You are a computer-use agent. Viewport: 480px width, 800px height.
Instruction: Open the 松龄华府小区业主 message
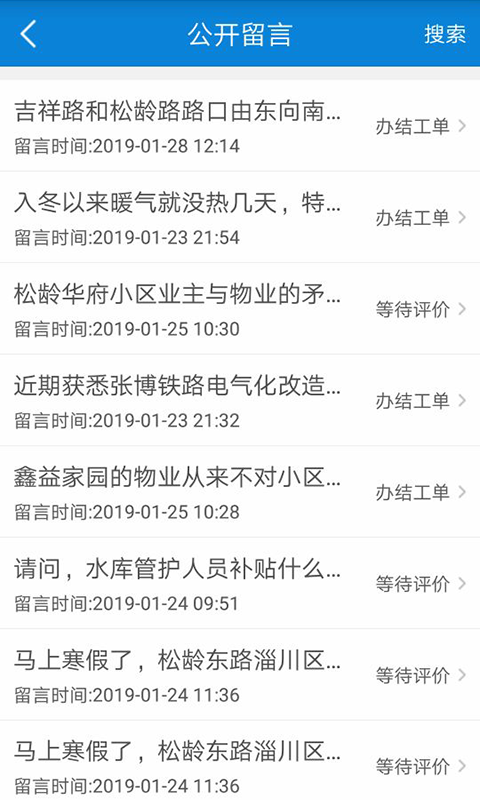pyautogui.click(x=240, y=309)
